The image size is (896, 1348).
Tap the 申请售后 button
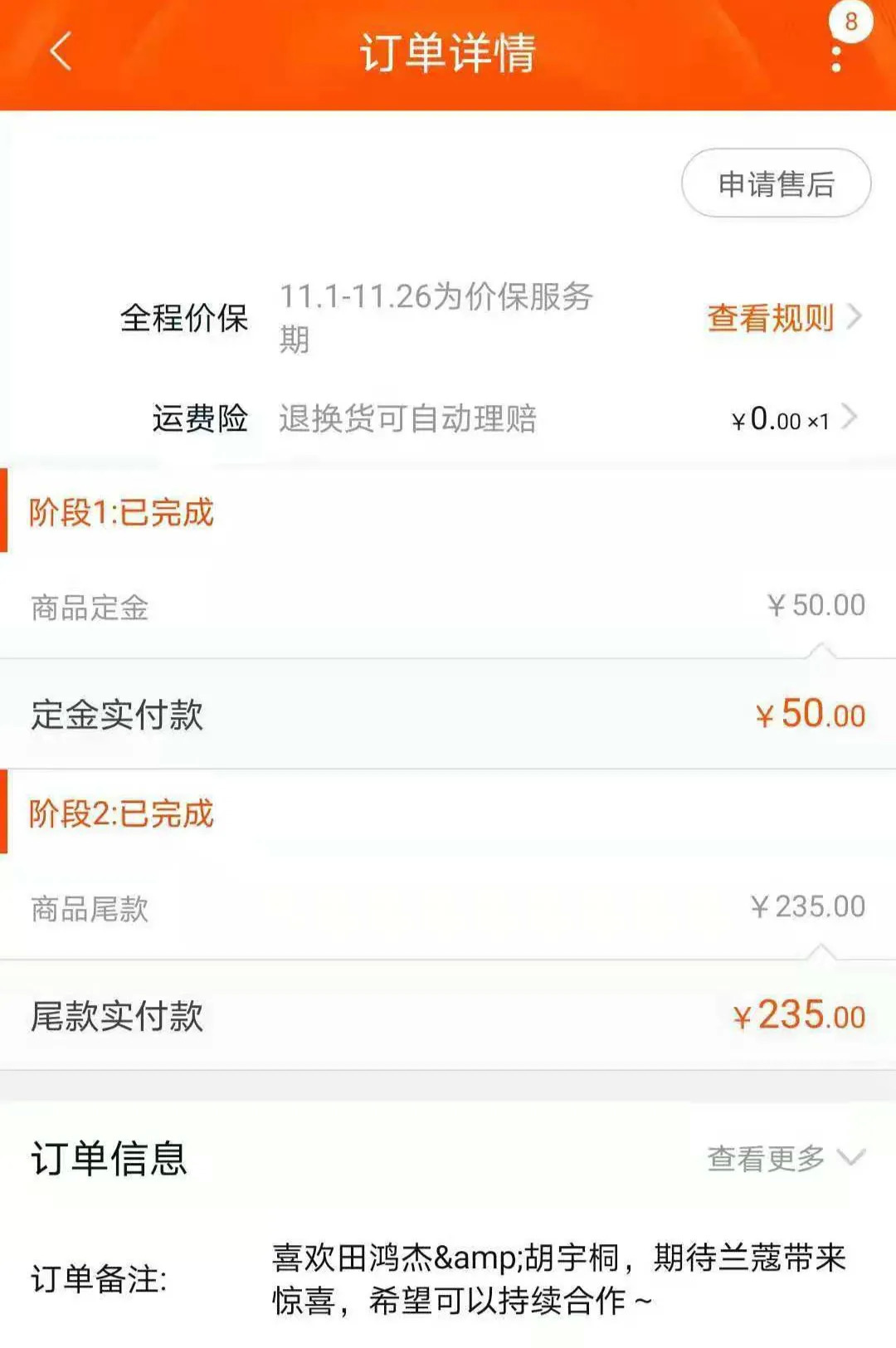[776, 183]
